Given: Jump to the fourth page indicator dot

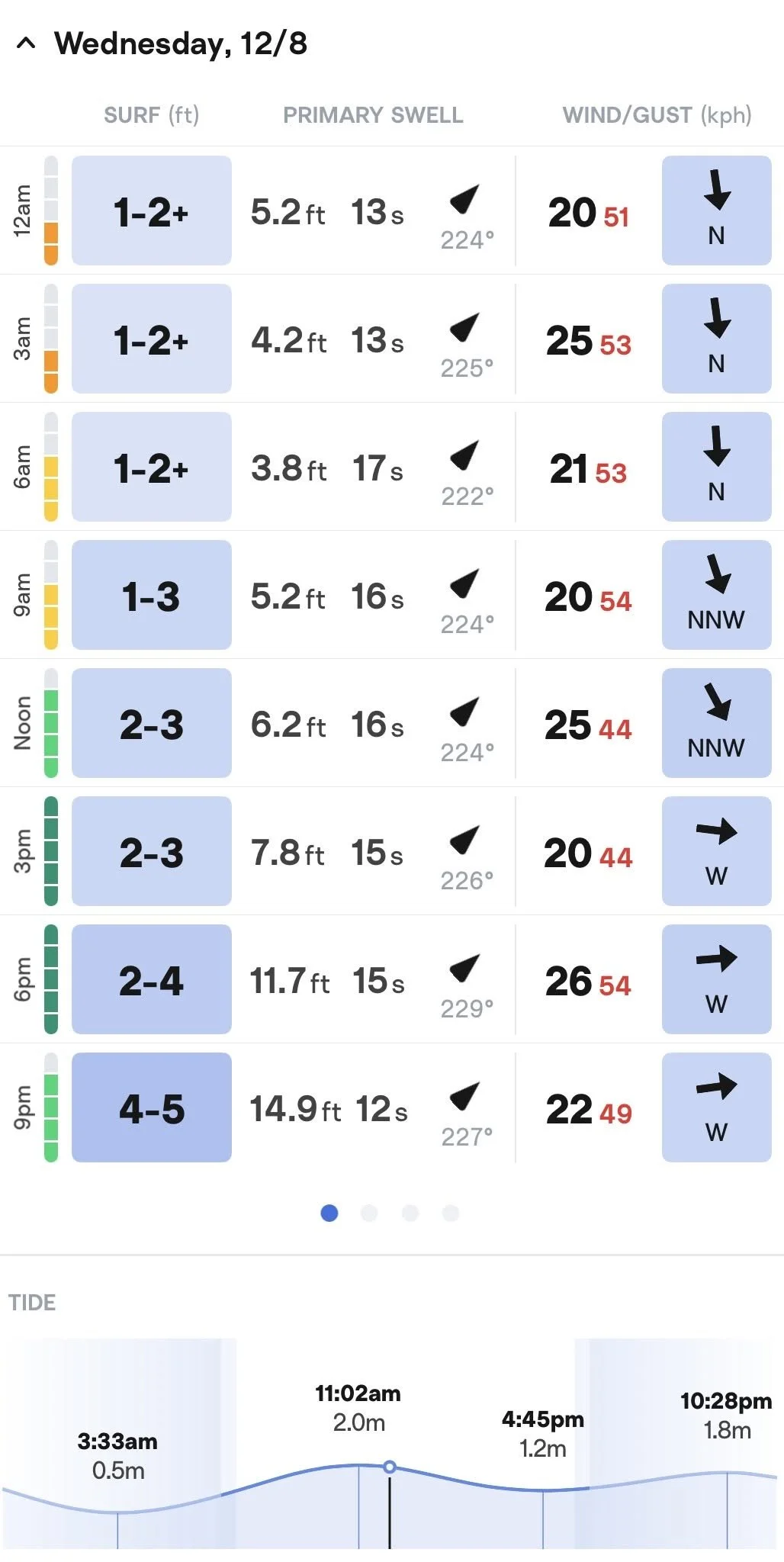Looking at the screenshot, I should 451,1213.
